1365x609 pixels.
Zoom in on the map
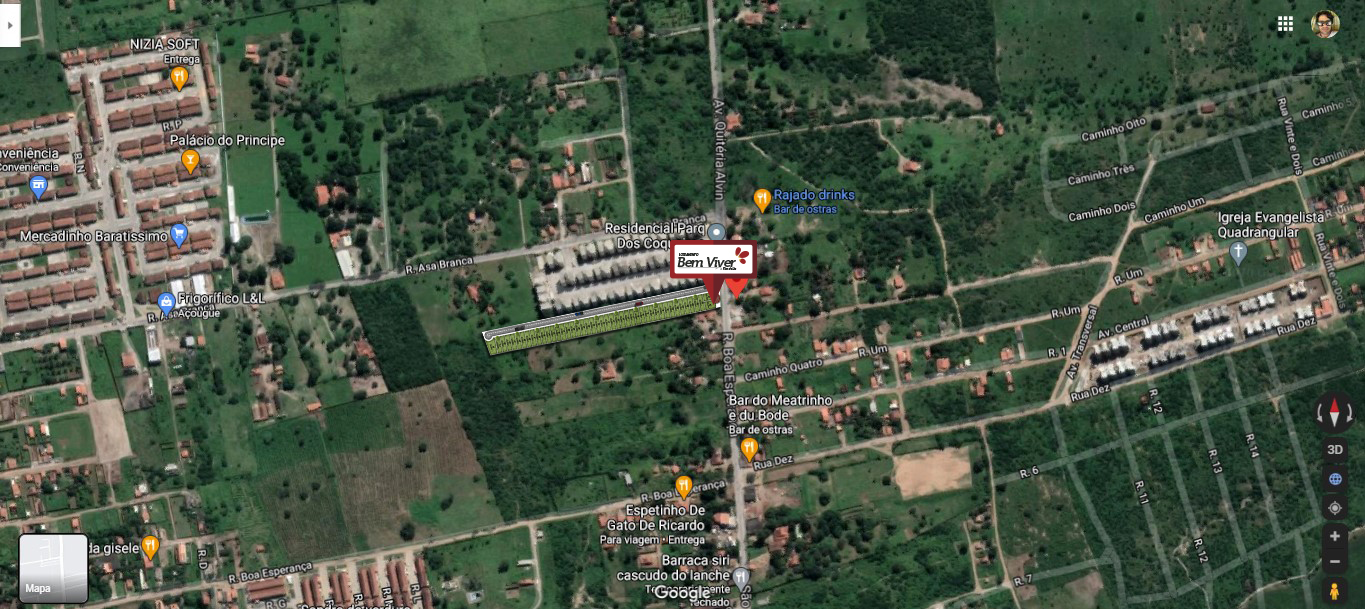click(1335, 536)
